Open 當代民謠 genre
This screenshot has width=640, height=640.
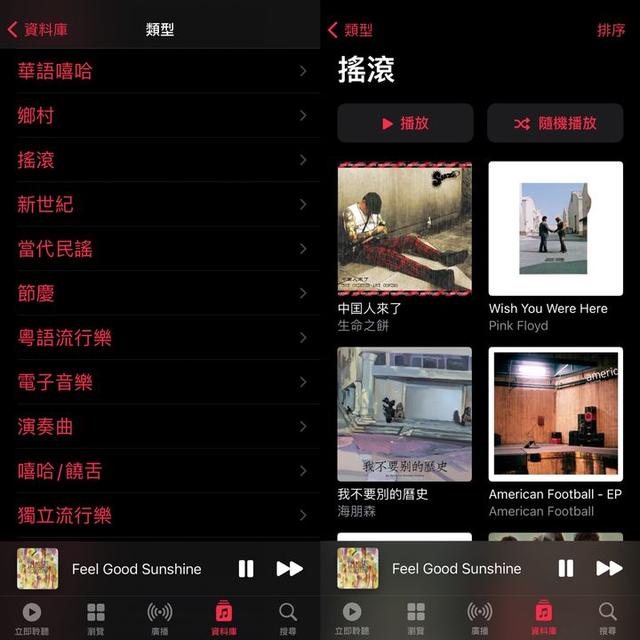(160, 249)
